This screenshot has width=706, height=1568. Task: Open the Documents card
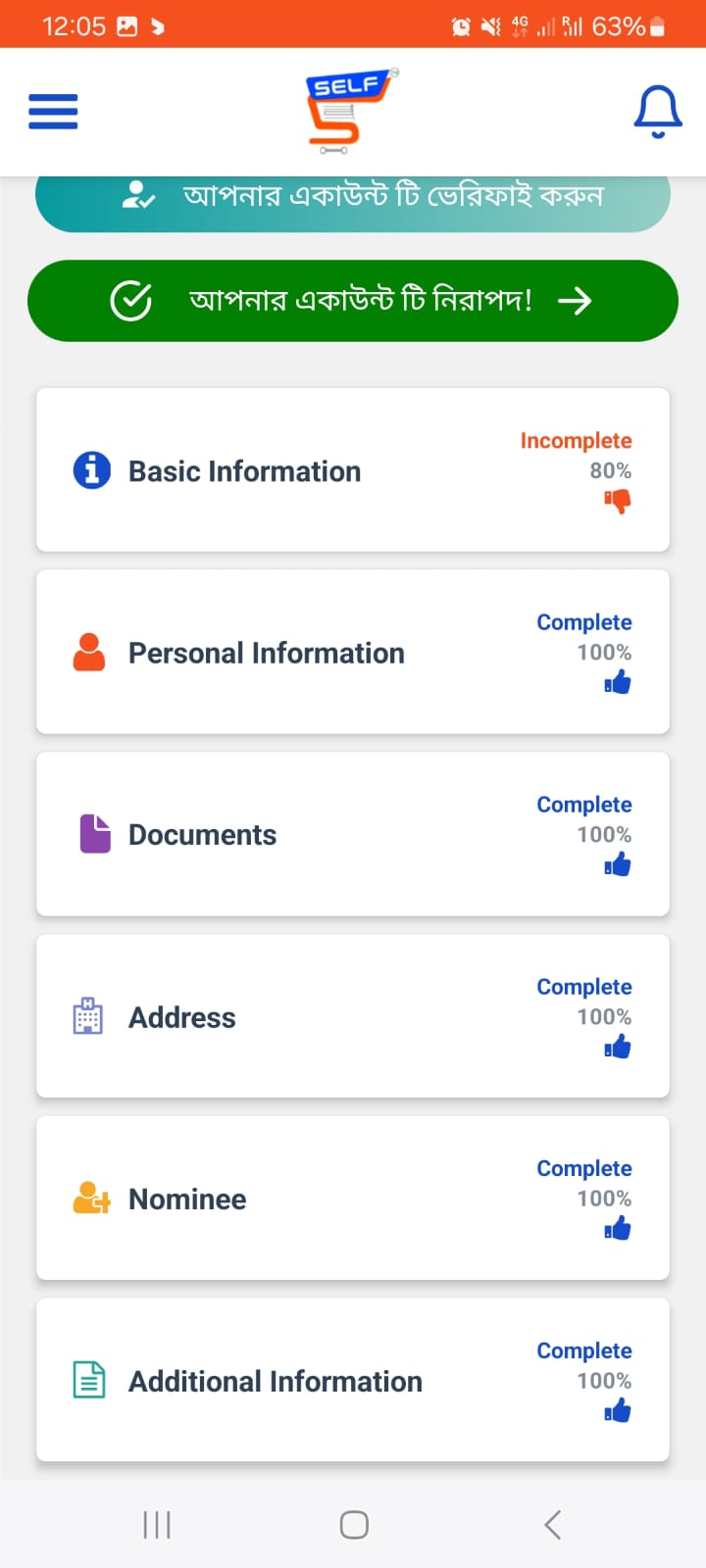[353, 835]
